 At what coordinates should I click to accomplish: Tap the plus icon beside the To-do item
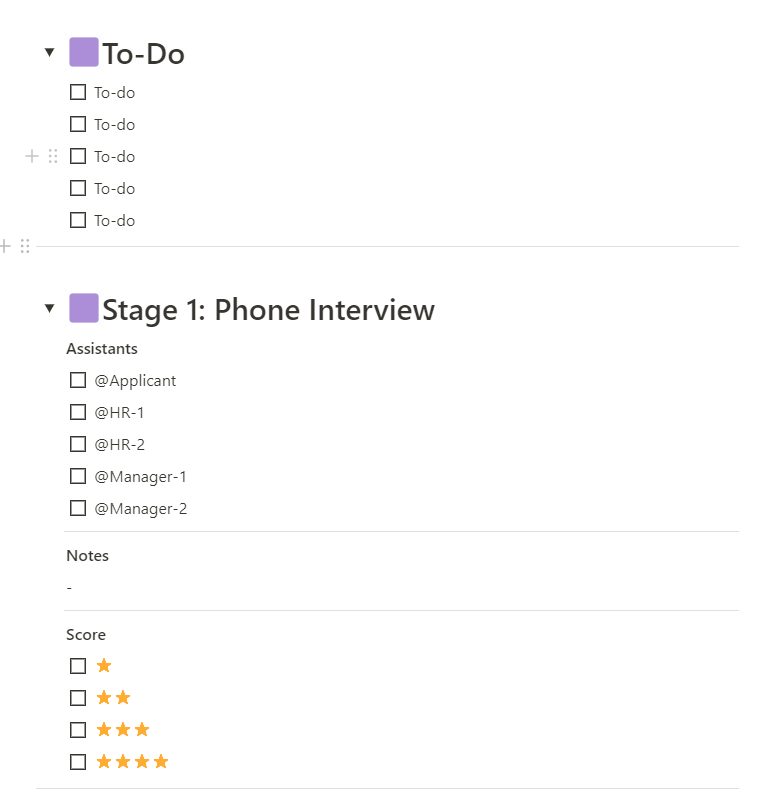point(32,156)
